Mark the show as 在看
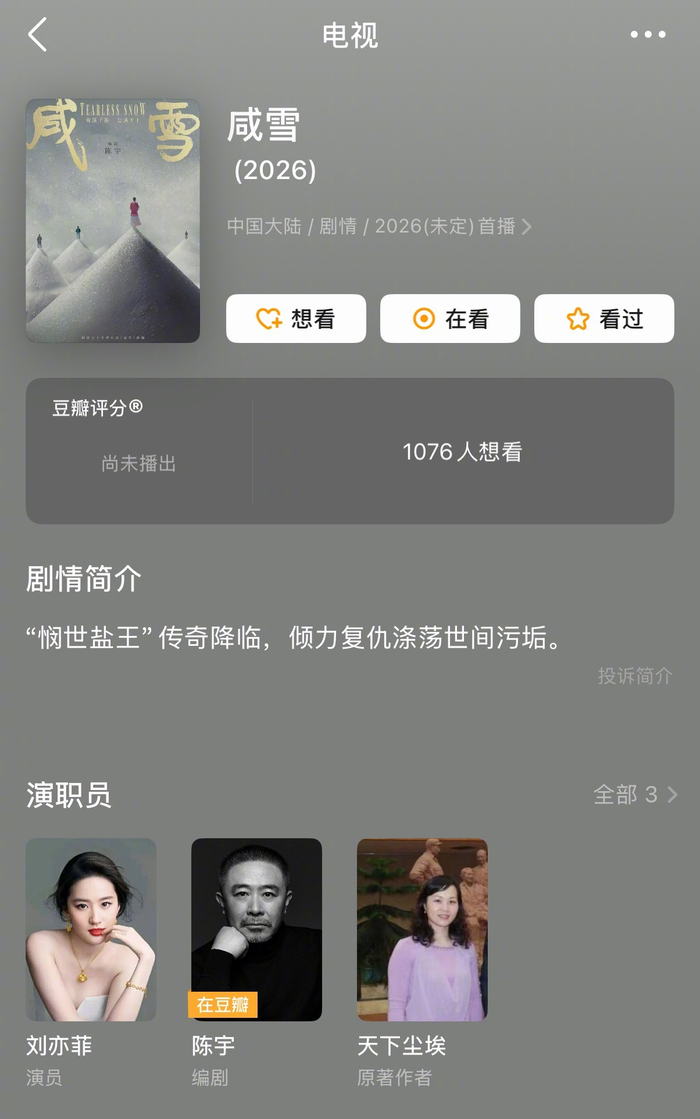 (450, 318)
